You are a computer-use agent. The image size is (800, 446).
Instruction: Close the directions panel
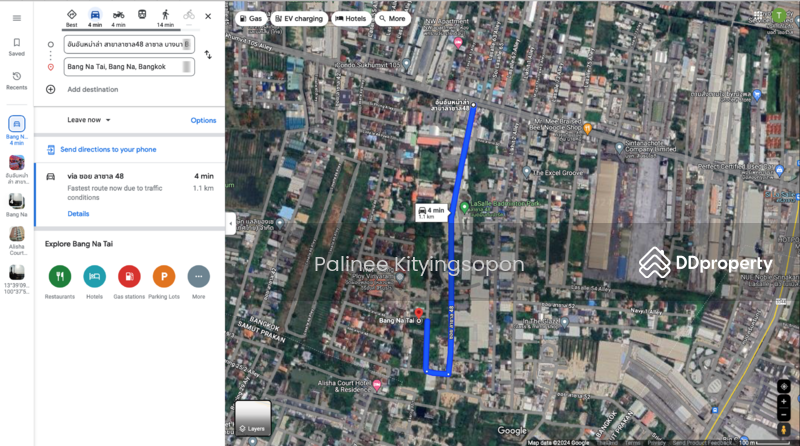(x=208, y=16)
